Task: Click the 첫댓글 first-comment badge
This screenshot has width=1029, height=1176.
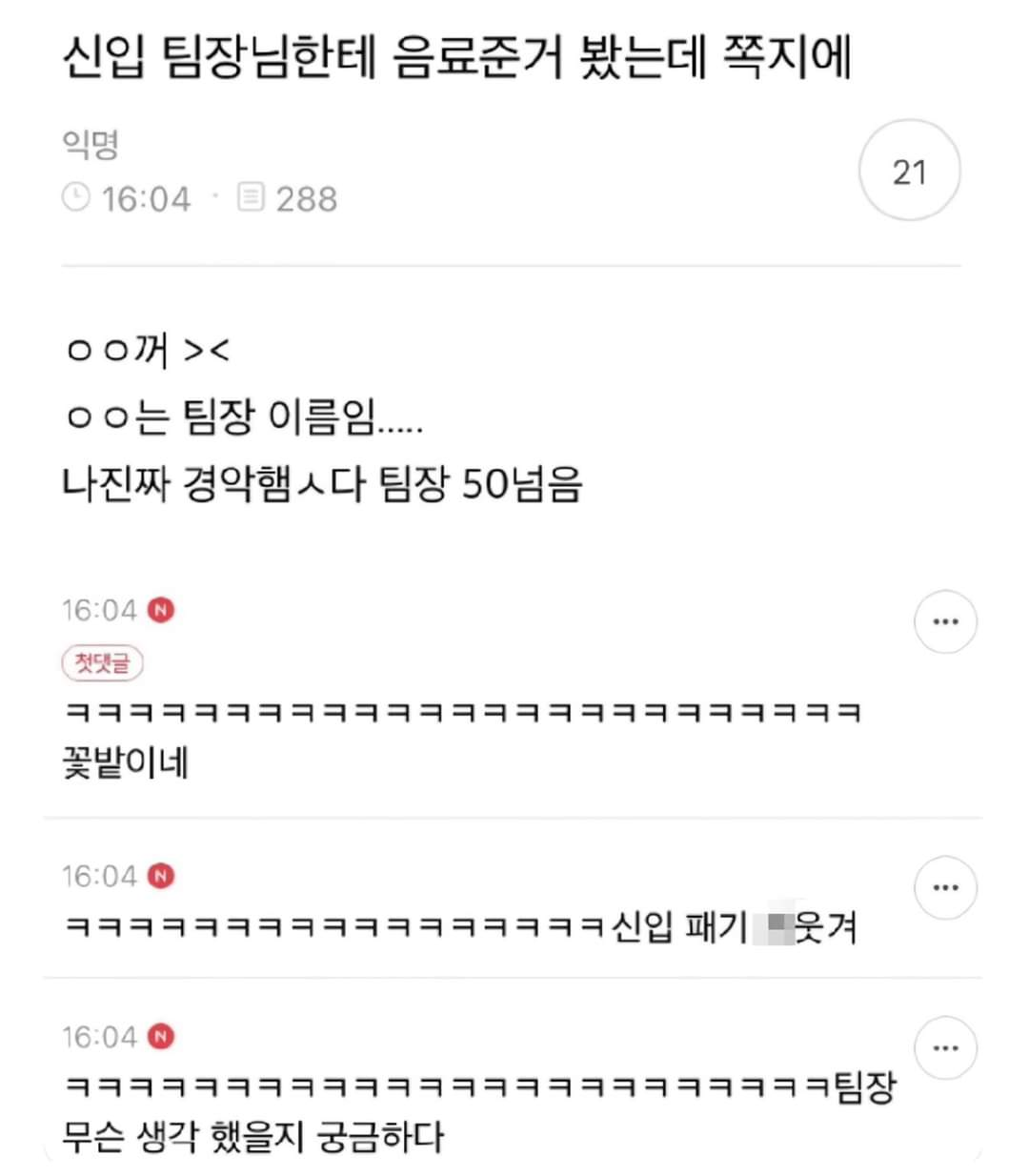Action: pos(100,664)
